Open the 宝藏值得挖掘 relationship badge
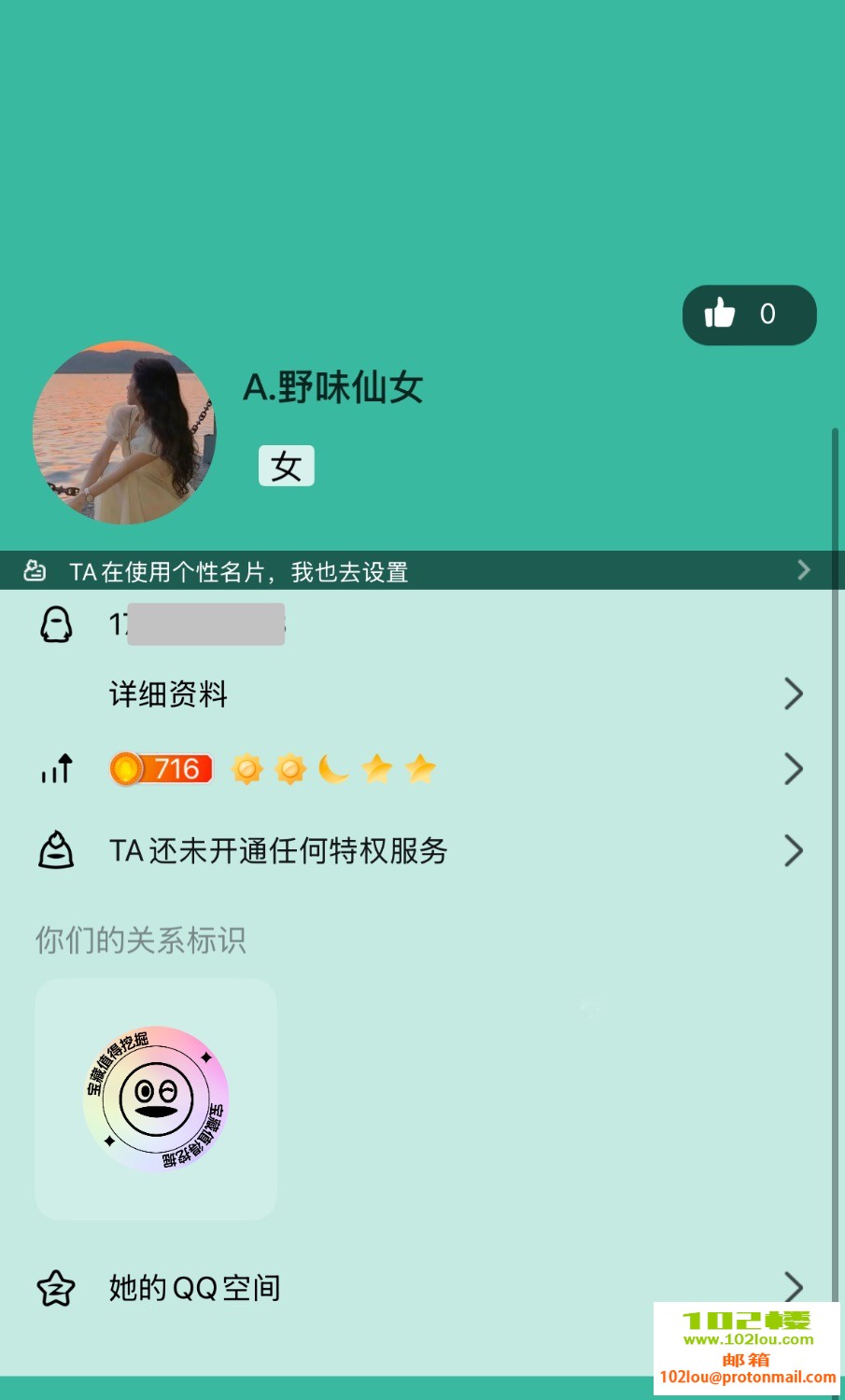 click(156, 1099)
